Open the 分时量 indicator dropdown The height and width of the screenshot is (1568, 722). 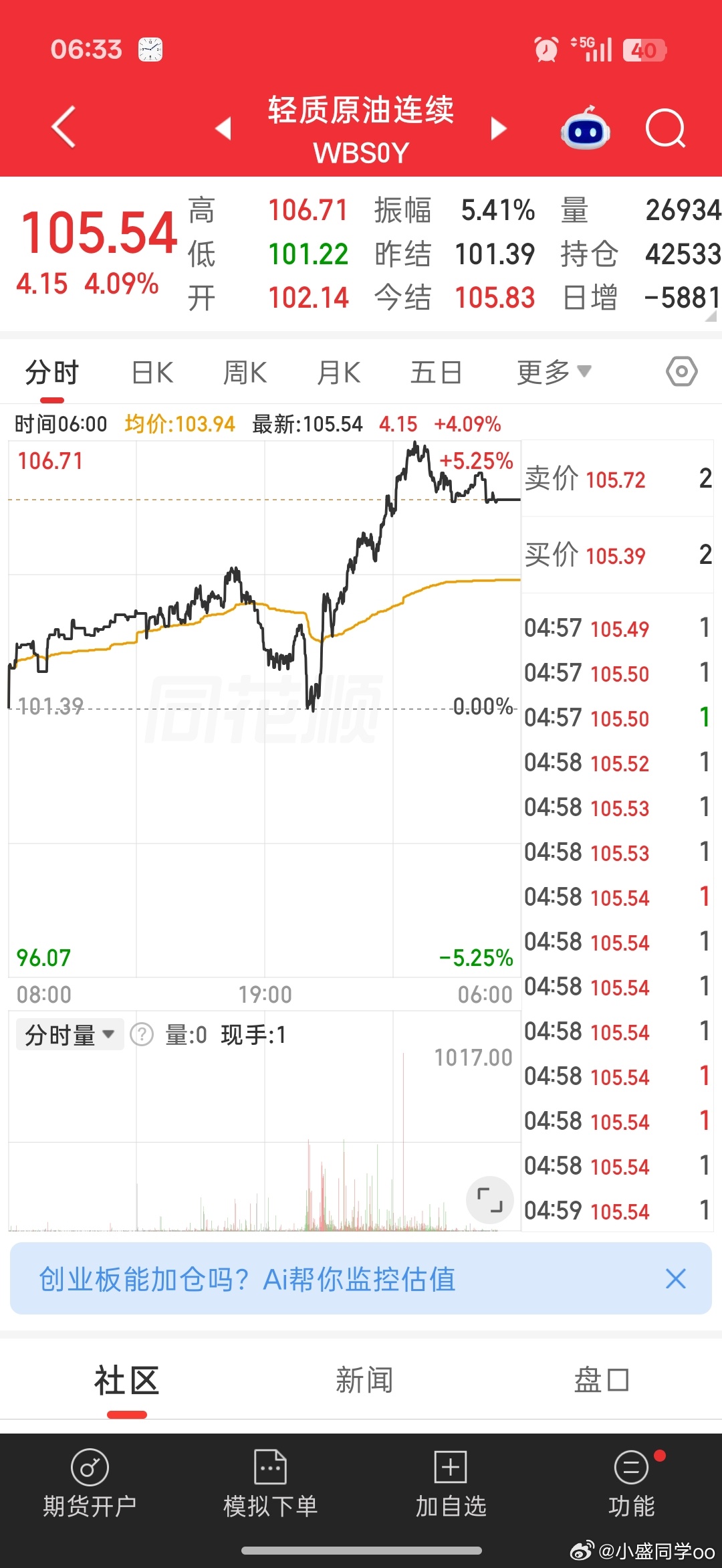pos(70,1035)
